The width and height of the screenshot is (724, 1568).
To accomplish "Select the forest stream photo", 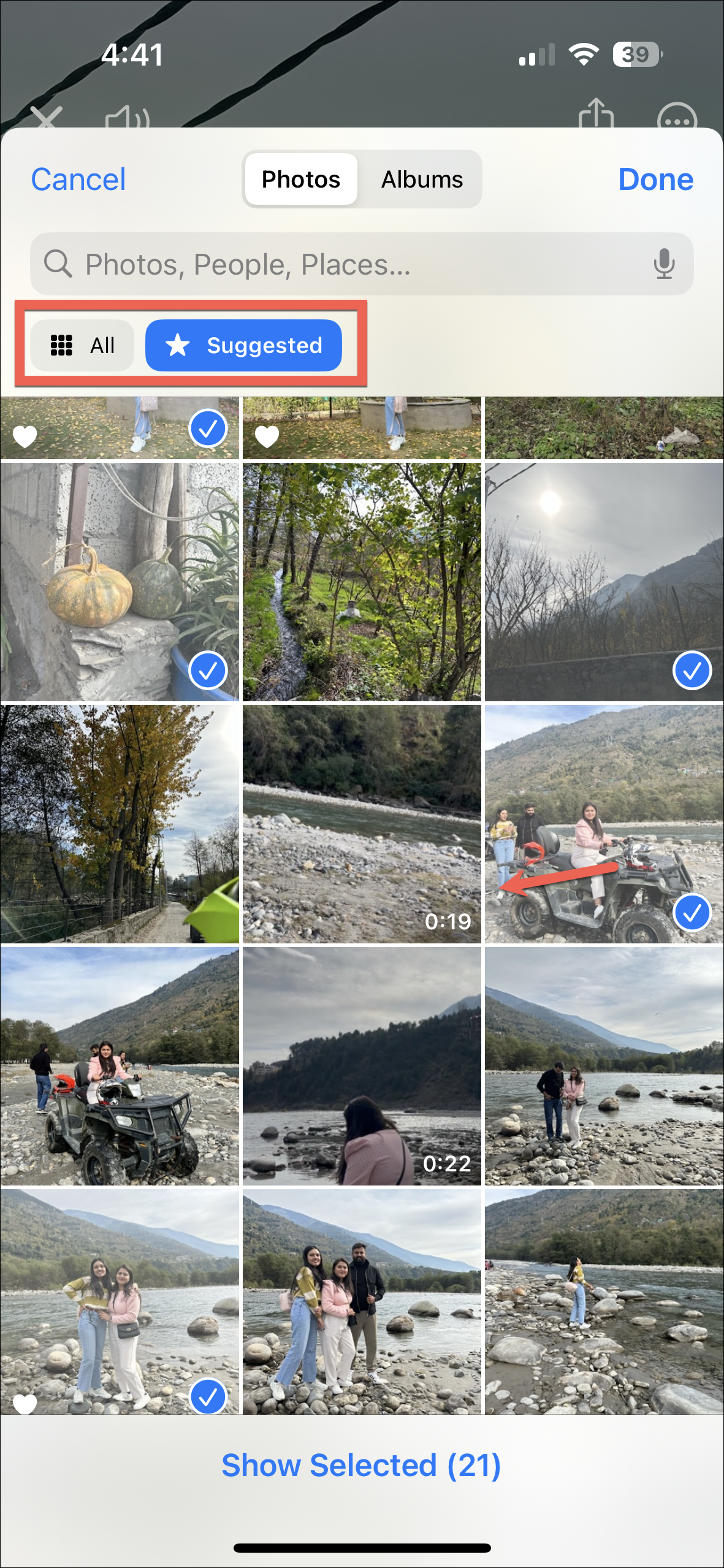I will (362, 581).
